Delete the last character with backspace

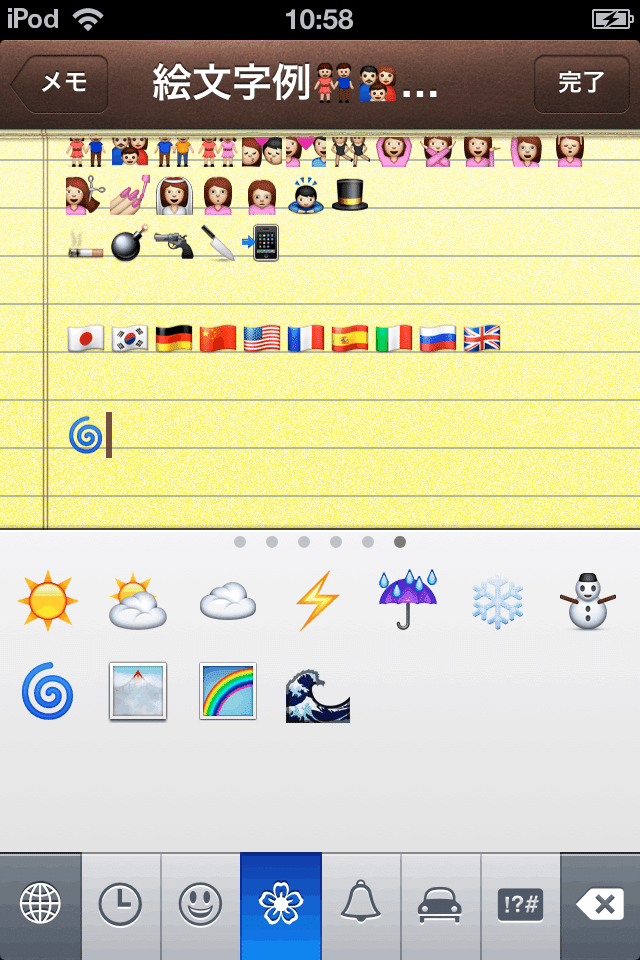tap(600, 906)
